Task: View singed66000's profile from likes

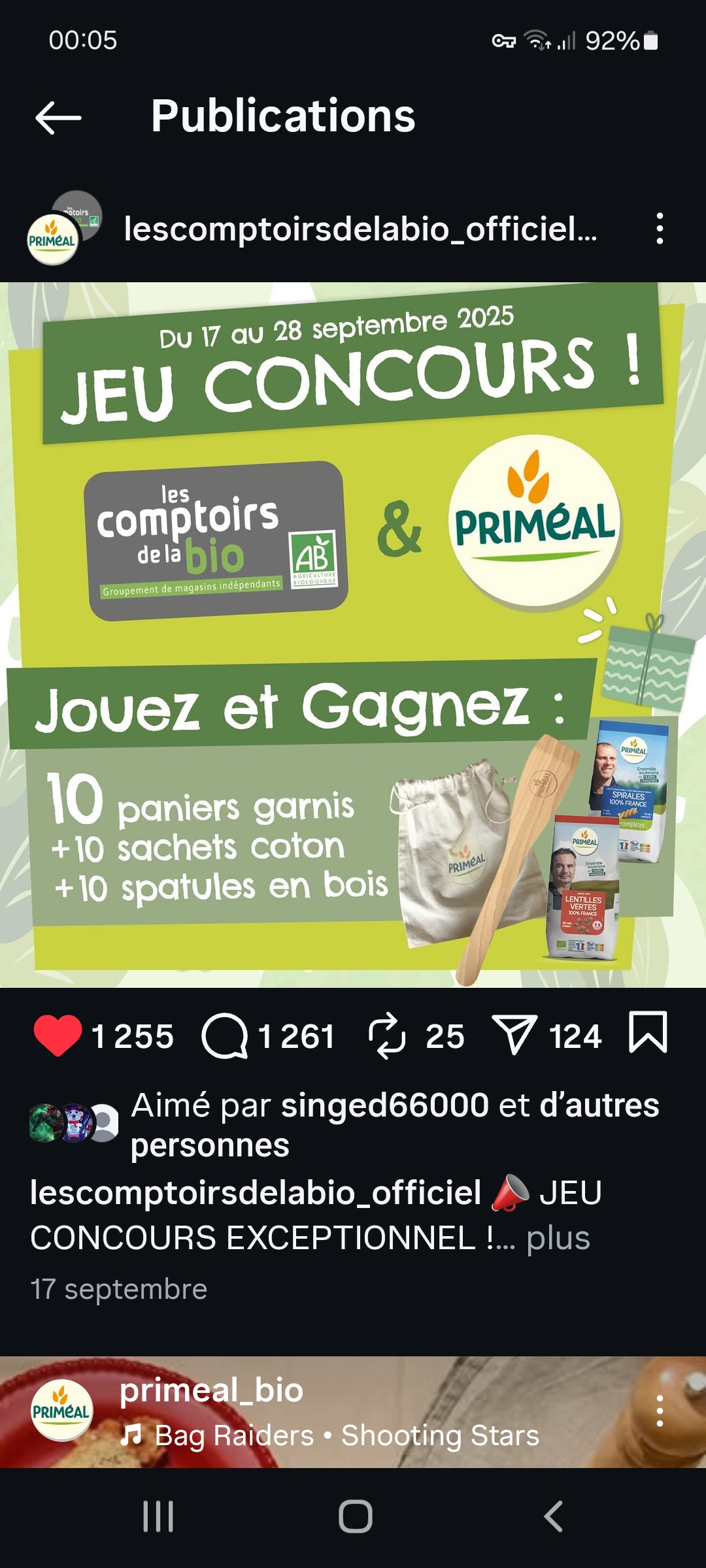Action: (384, 1105)
